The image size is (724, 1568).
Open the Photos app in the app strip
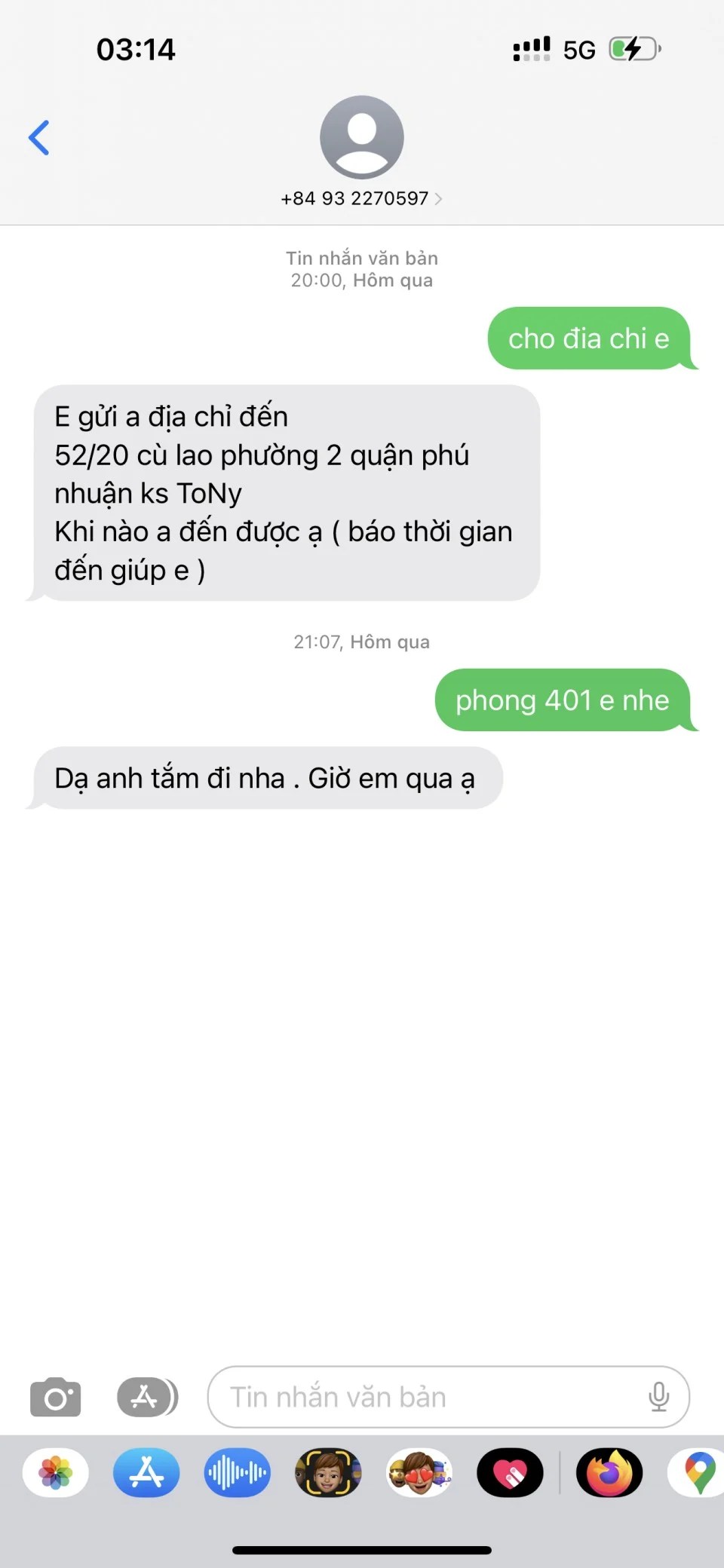tap(56, 1472)
